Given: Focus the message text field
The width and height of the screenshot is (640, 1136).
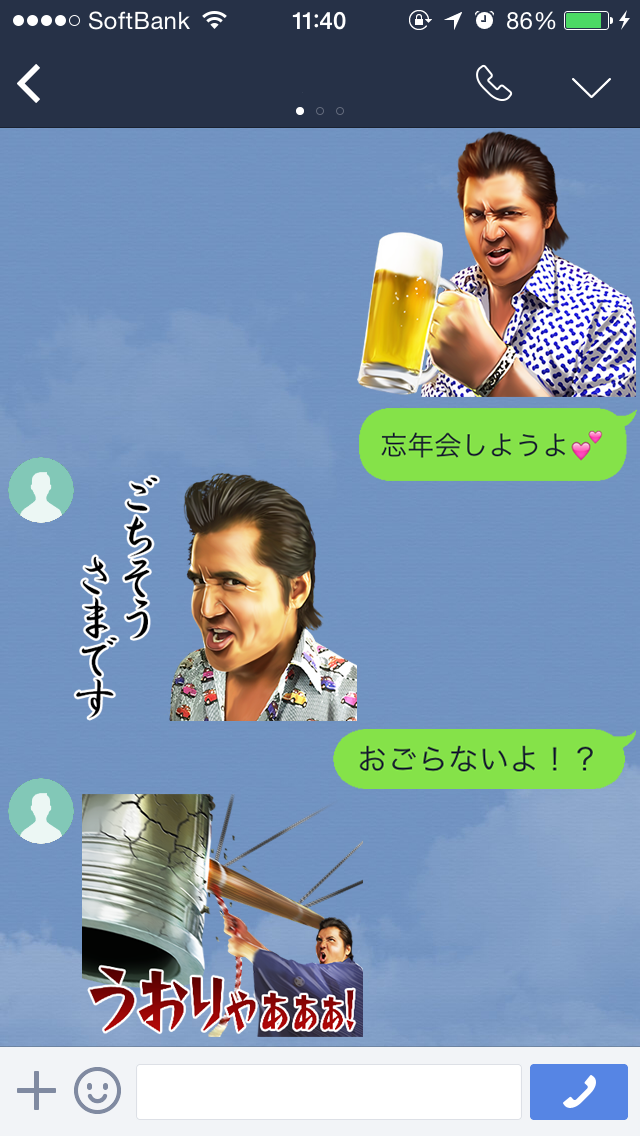Looking at the screenshot, I should click(x=329, y=1091).
